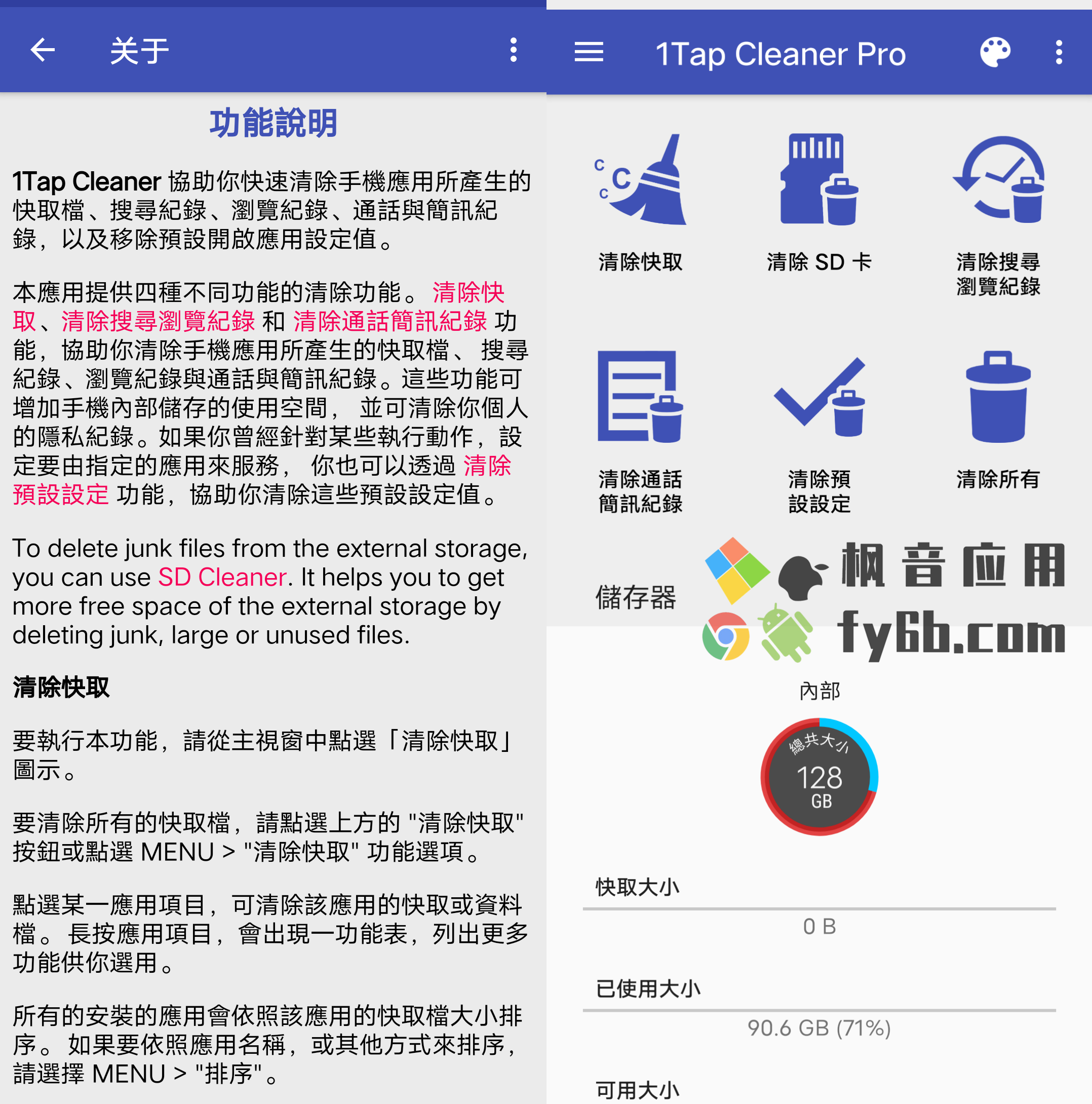Follow the pink SD Cleaner link

click(222, 577)
